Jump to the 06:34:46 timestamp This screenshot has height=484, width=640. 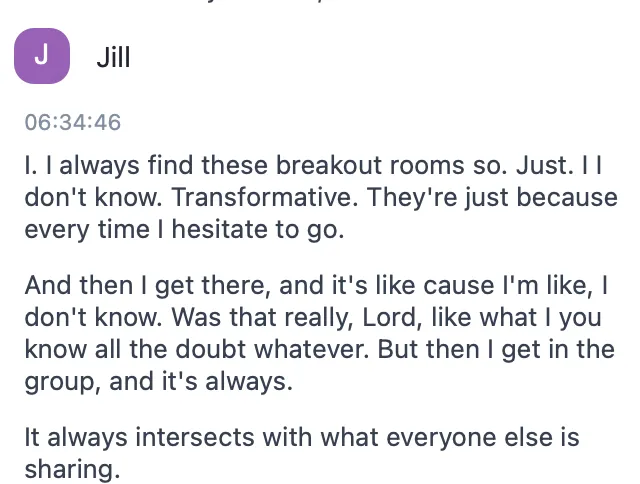tap(73, 122)
